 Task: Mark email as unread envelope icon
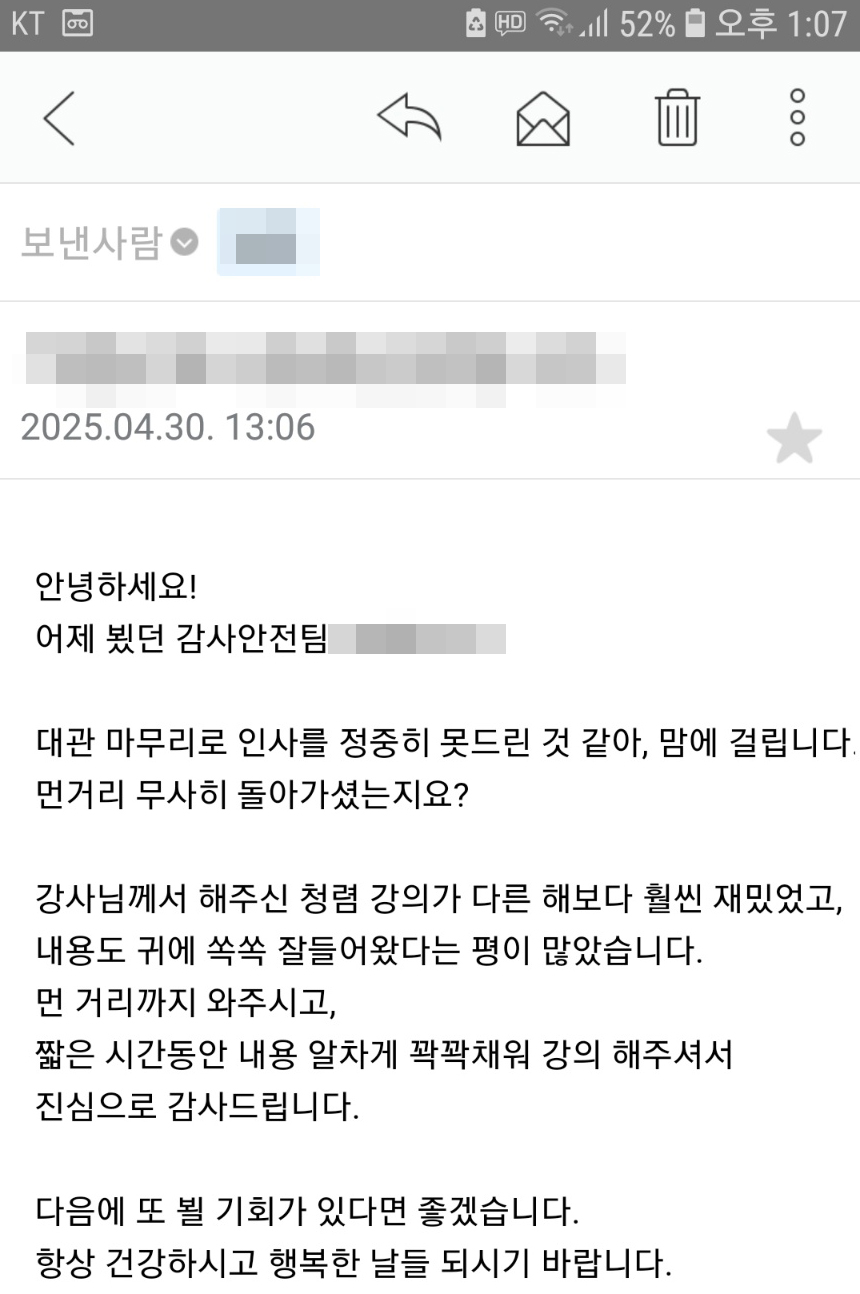click(x=543, y=118)
